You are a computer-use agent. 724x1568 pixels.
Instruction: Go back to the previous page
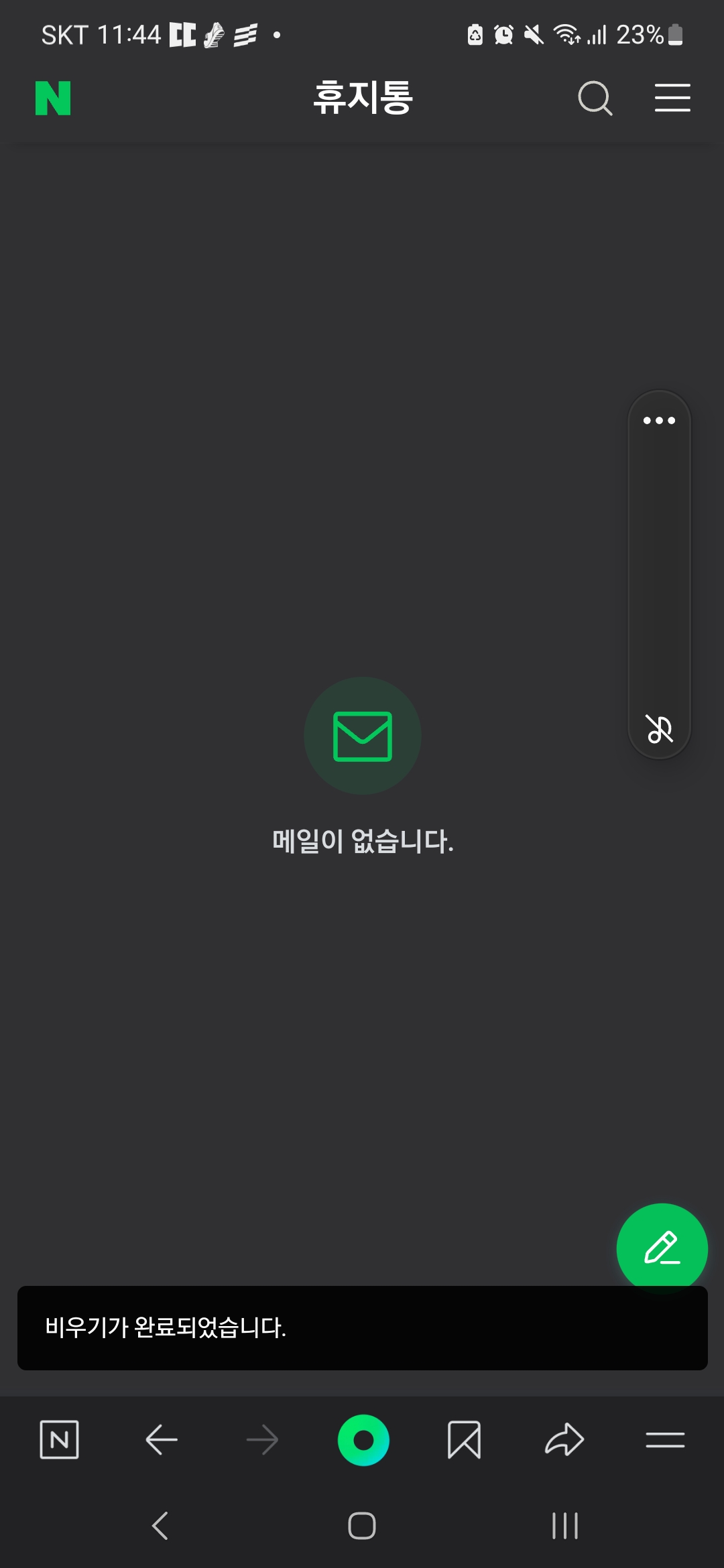pos(162,1439)
